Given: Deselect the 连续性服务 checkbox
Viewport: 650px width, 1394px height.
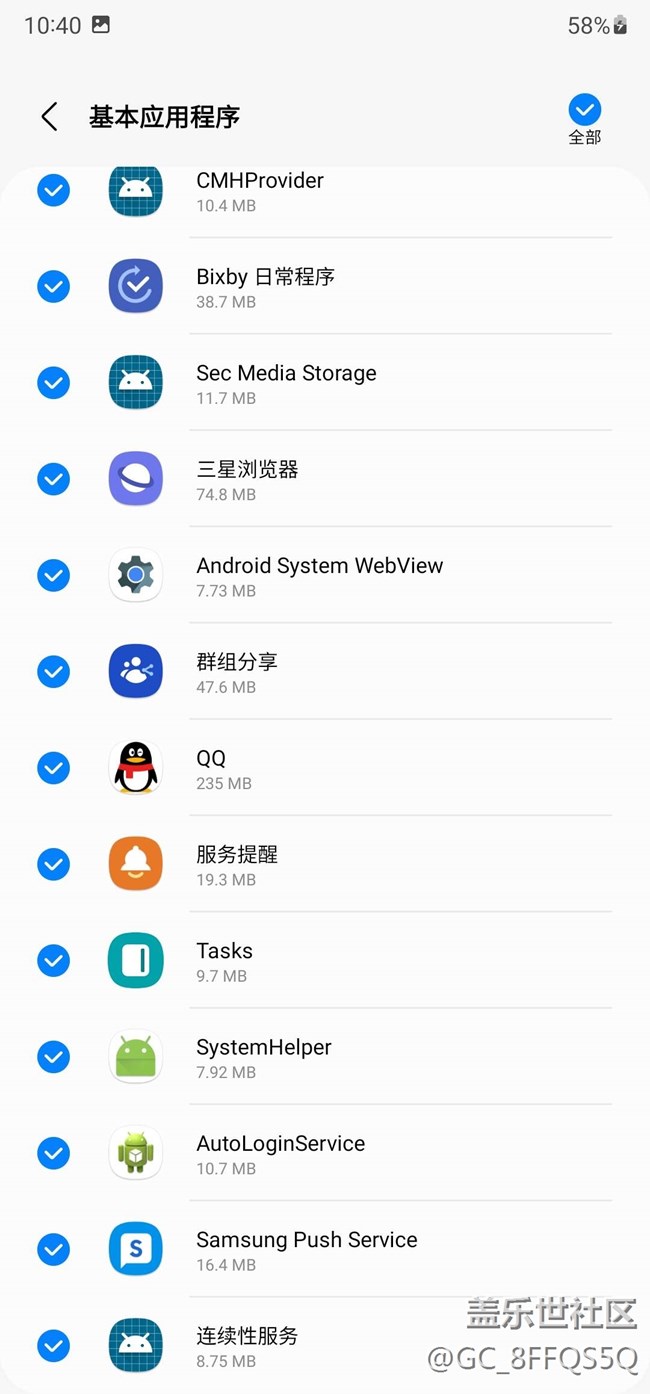Looking at the screenshot, I should [x=53, y=1345].
